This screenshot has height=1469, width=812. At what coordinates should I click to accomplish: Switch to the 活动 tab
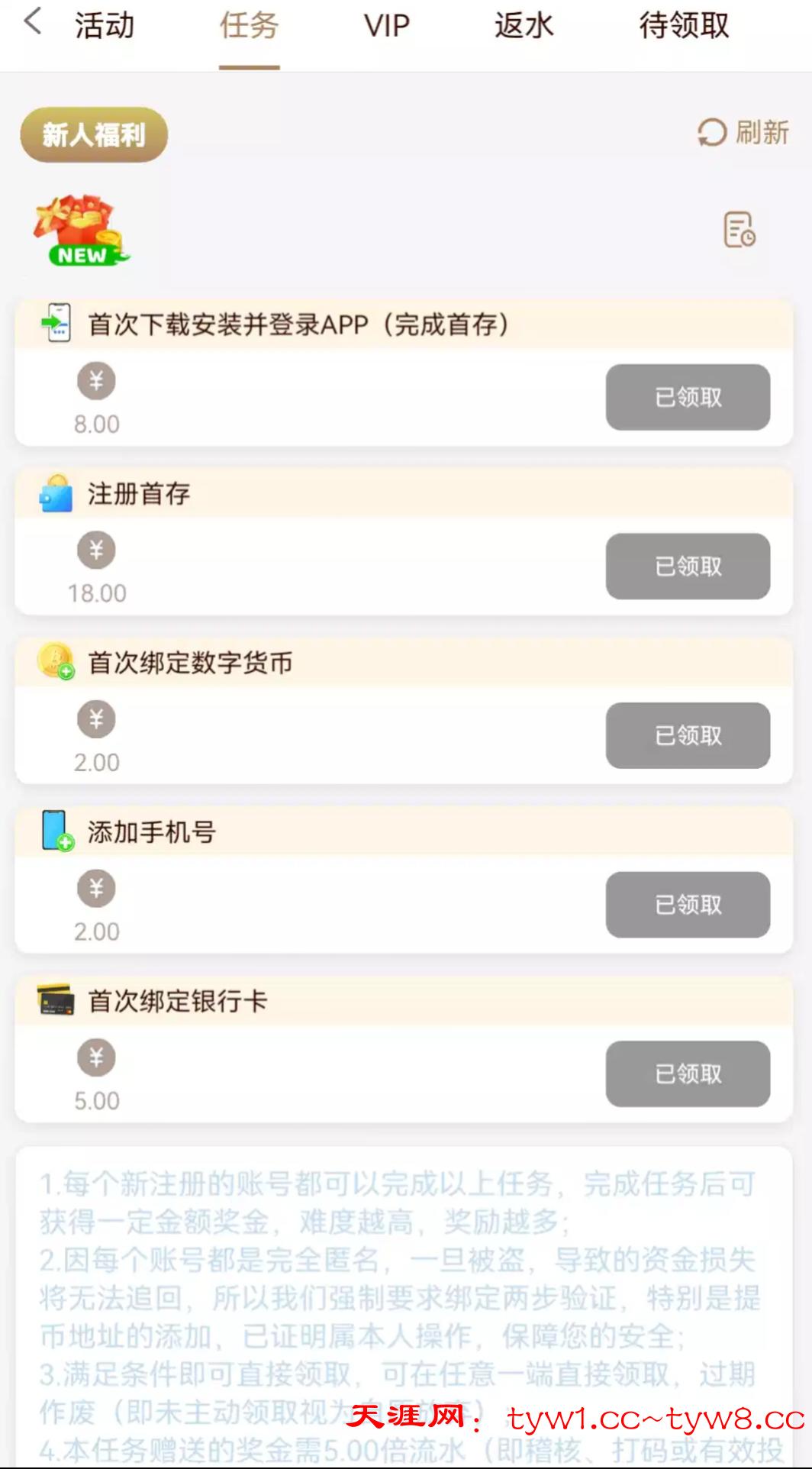[x=105, y=26]
